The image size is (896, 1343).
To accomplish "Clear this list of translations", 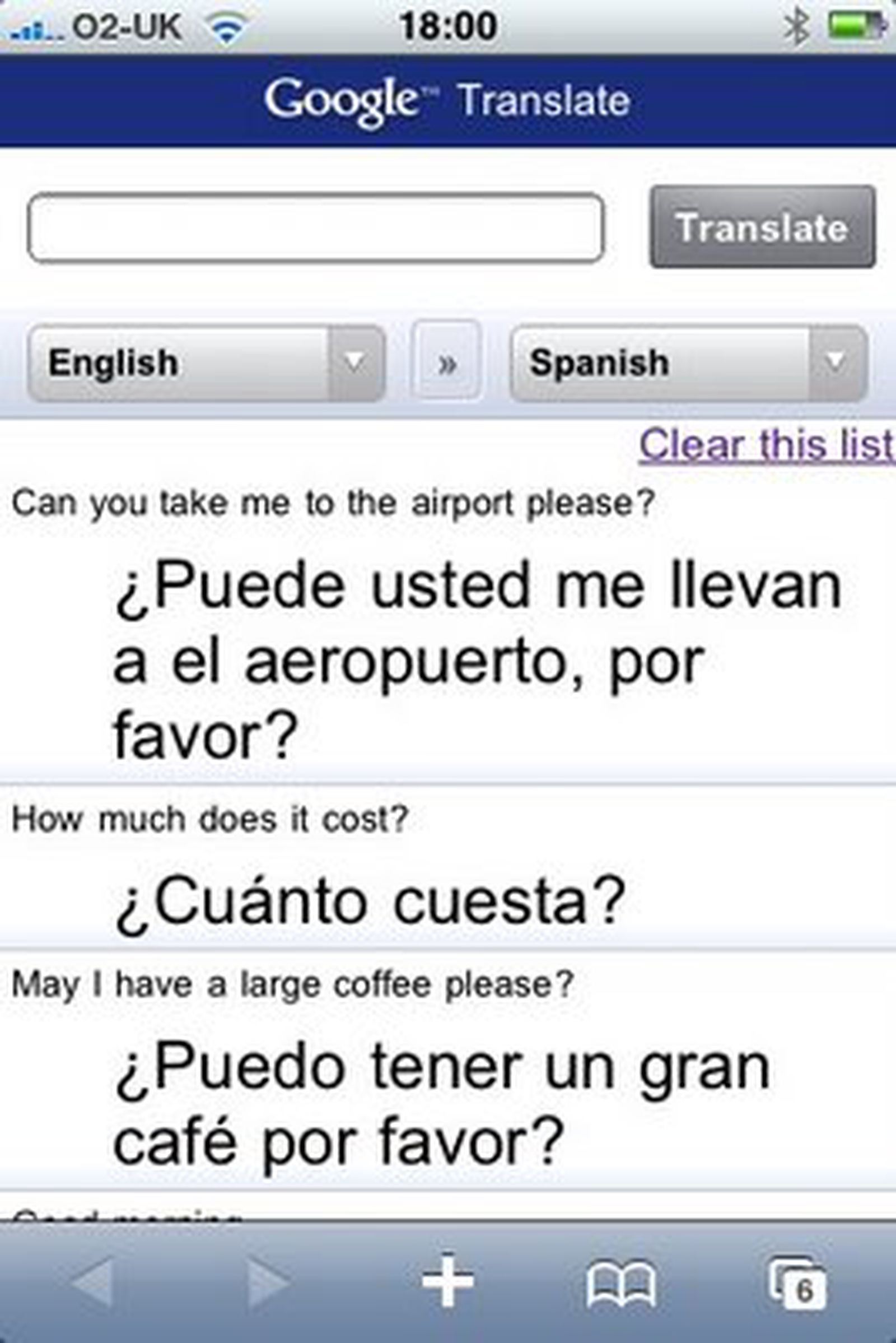I will pos(765,444).
